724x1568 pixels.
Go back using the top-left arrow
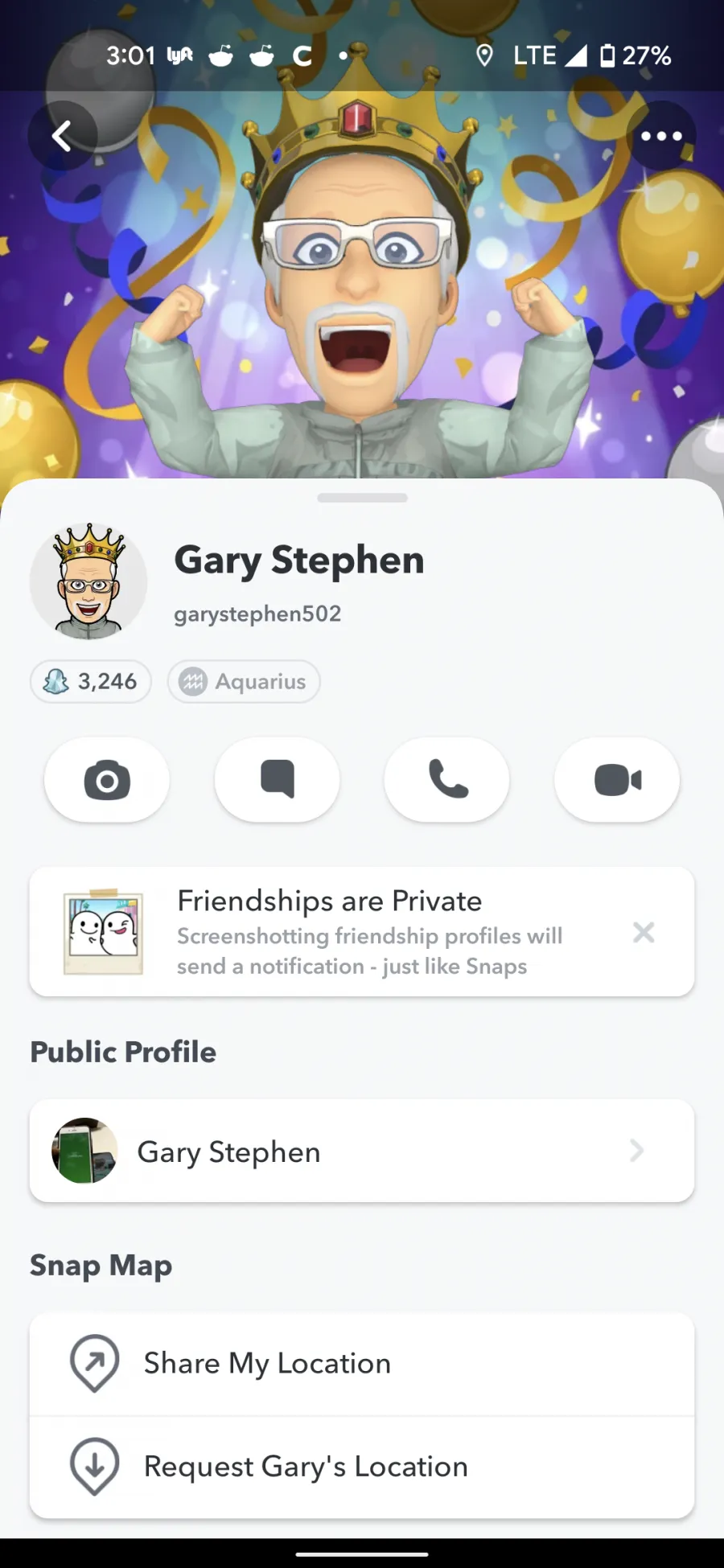tap(63, 136)
